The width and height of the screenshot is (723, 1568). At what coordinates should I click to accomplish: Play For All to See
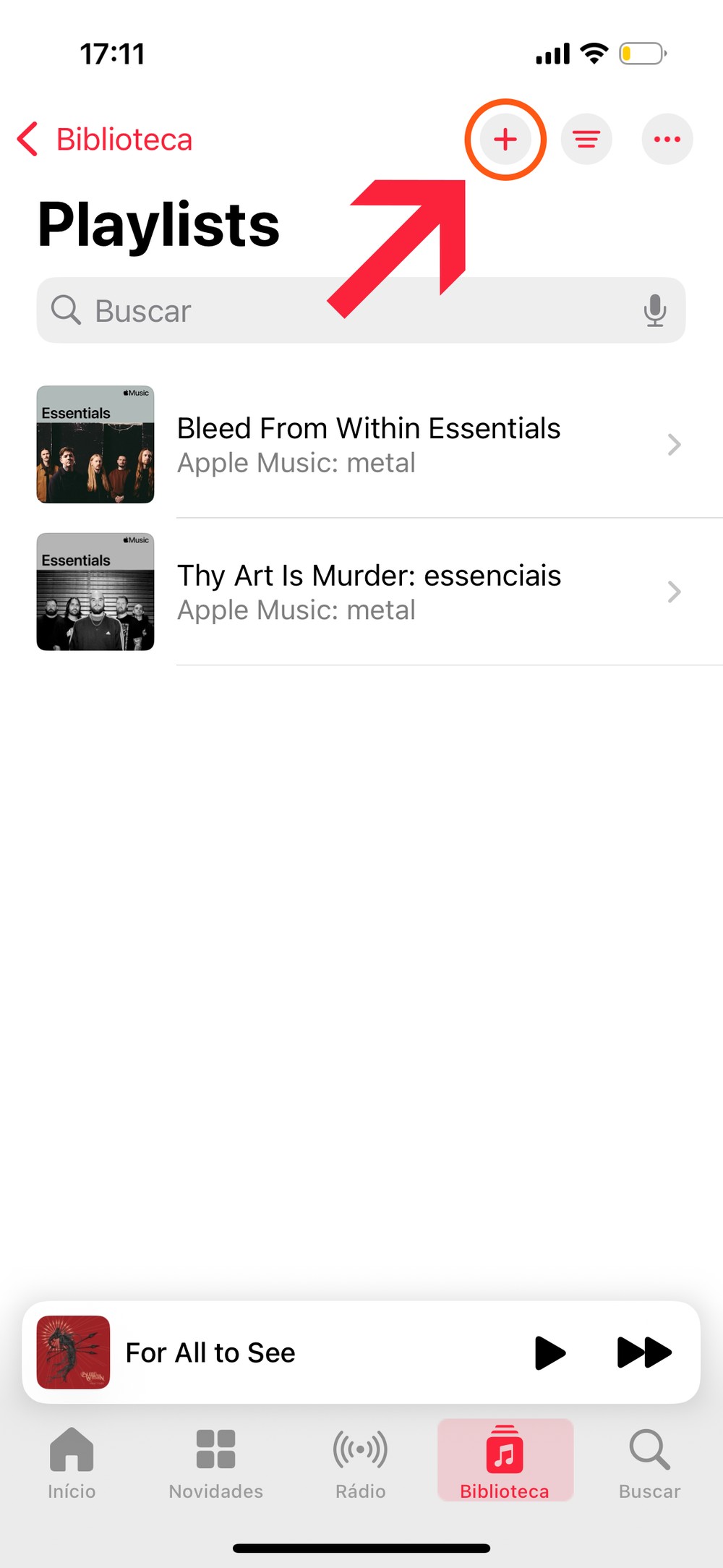[x=549, y=1352]
